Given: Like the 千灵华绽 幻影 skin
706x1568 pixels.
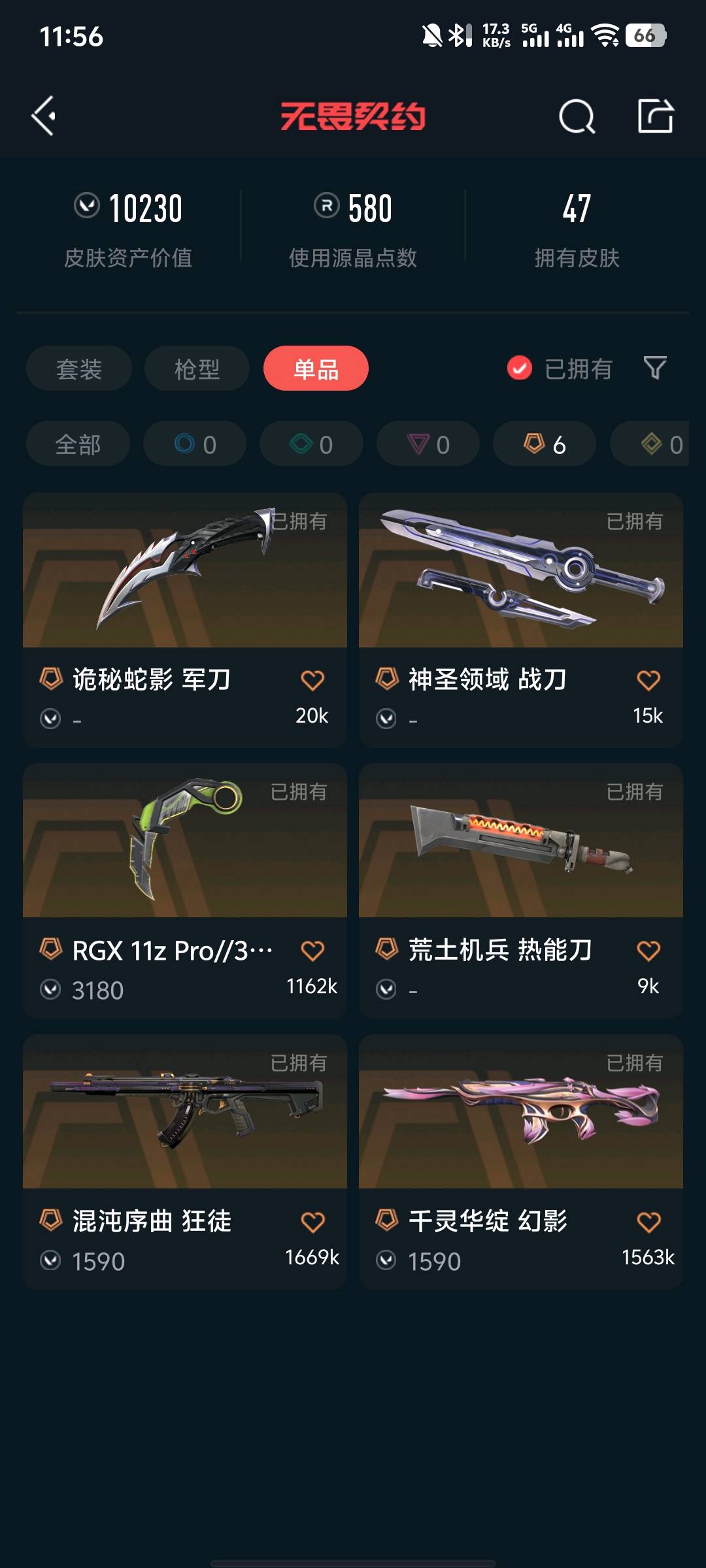Looking at the screenshot, I should pos(648,1222).
